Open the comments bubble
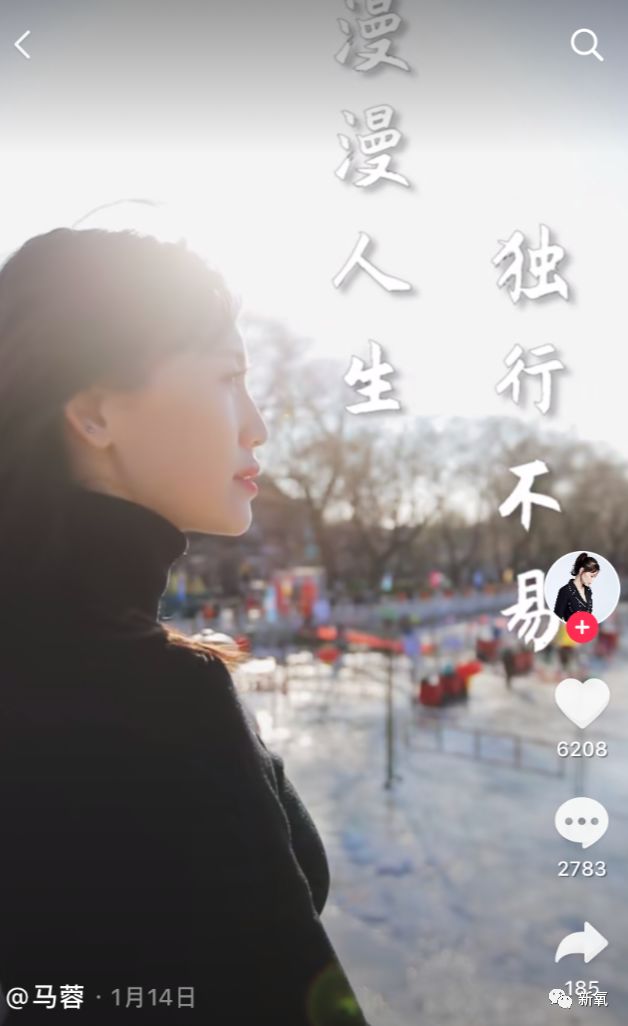 [x=582, y=823]
